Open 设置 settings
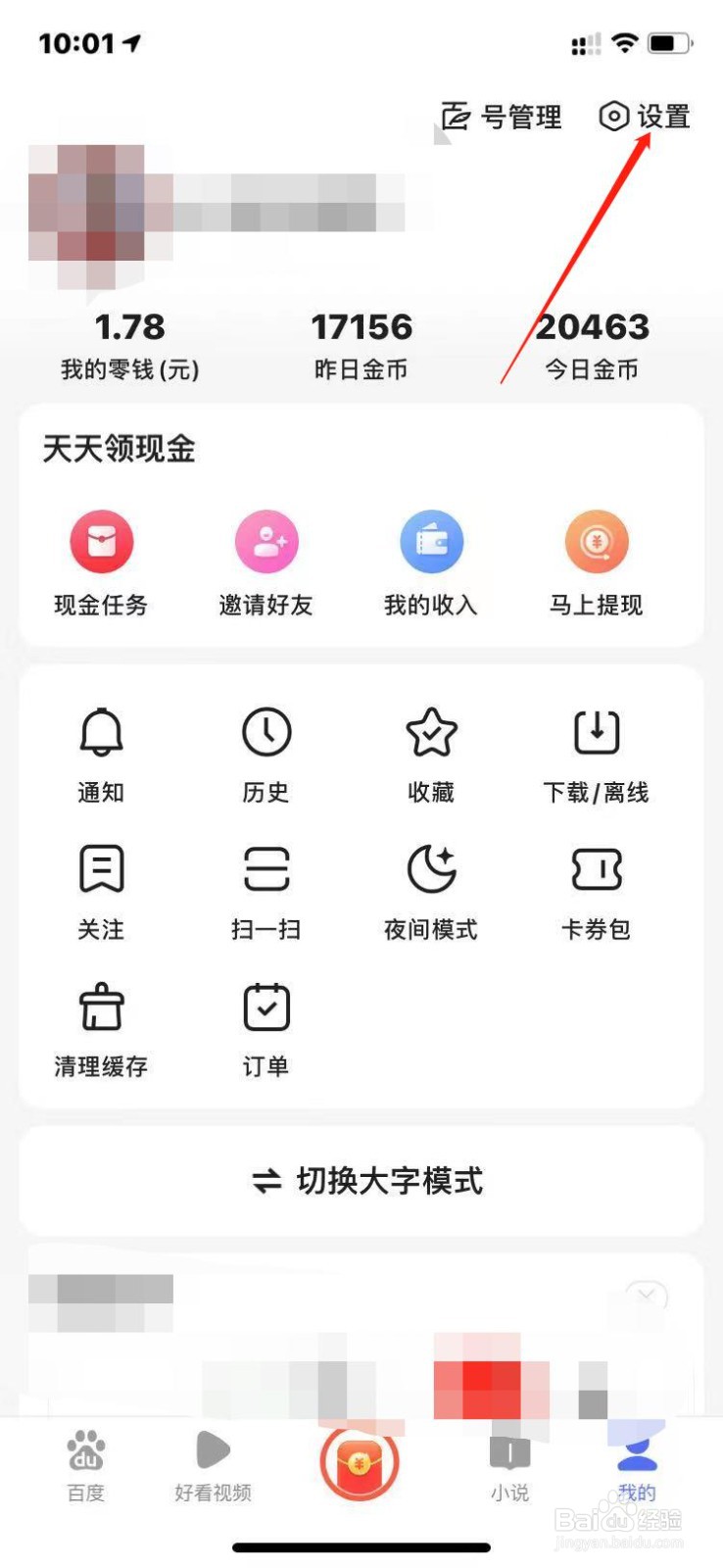 coord(649,117)
